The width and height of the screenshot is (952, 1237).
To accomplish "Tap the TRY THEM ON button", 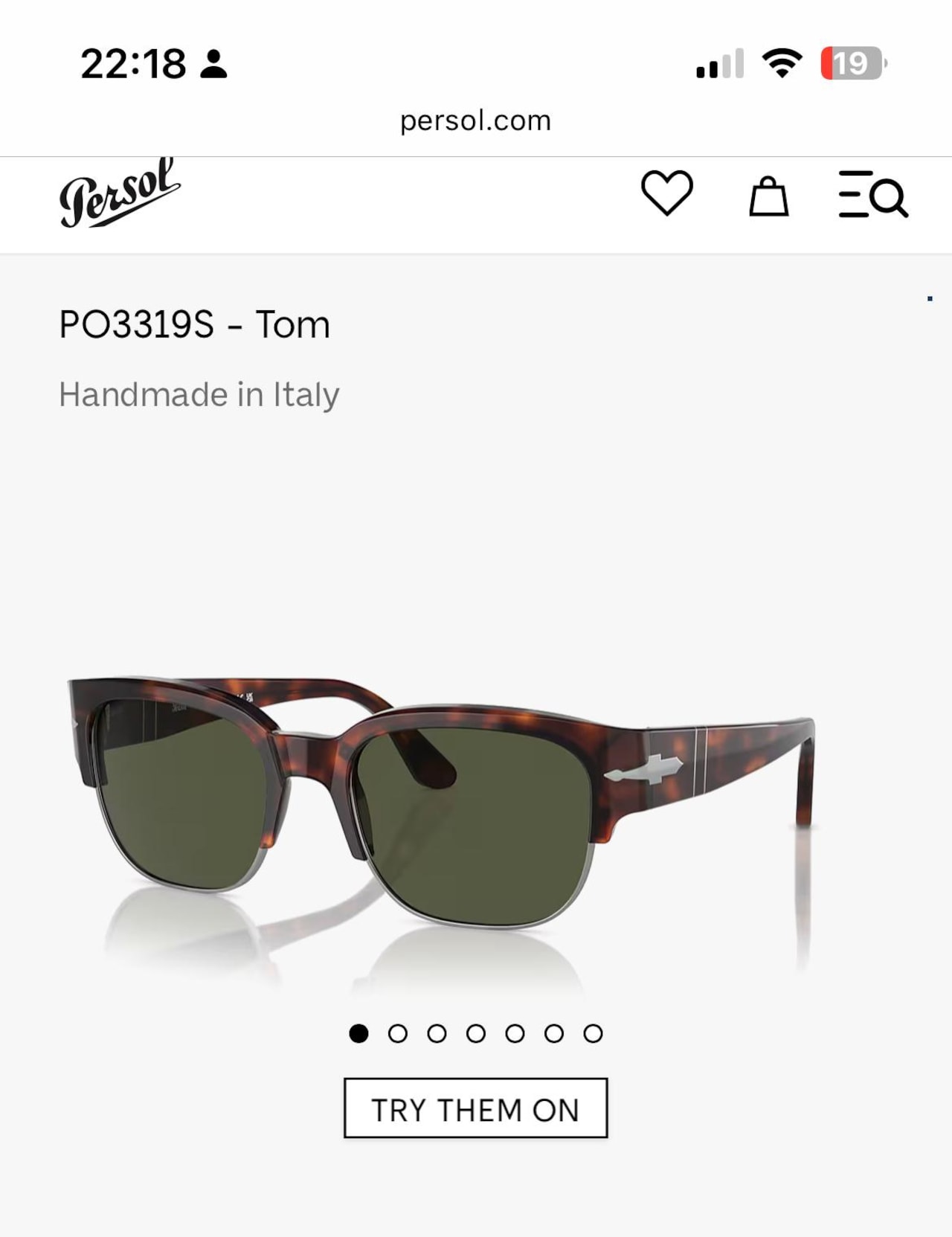I will click(475, 1108).
